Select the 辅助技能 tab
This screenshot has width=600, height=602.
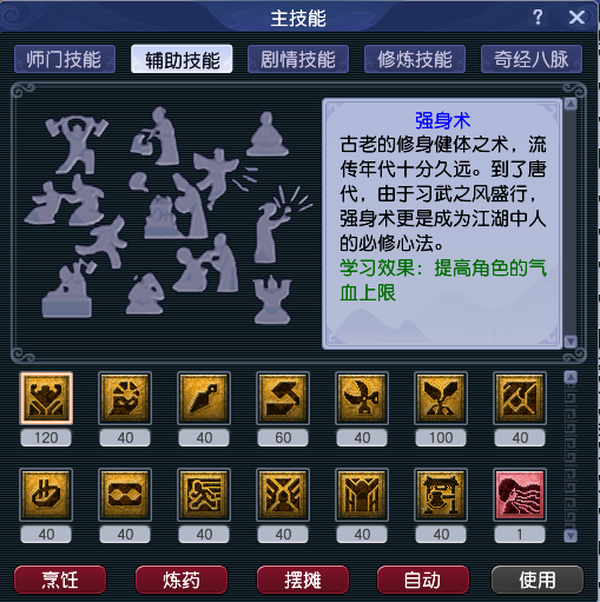pyautogui.click(x=182, y=59)
